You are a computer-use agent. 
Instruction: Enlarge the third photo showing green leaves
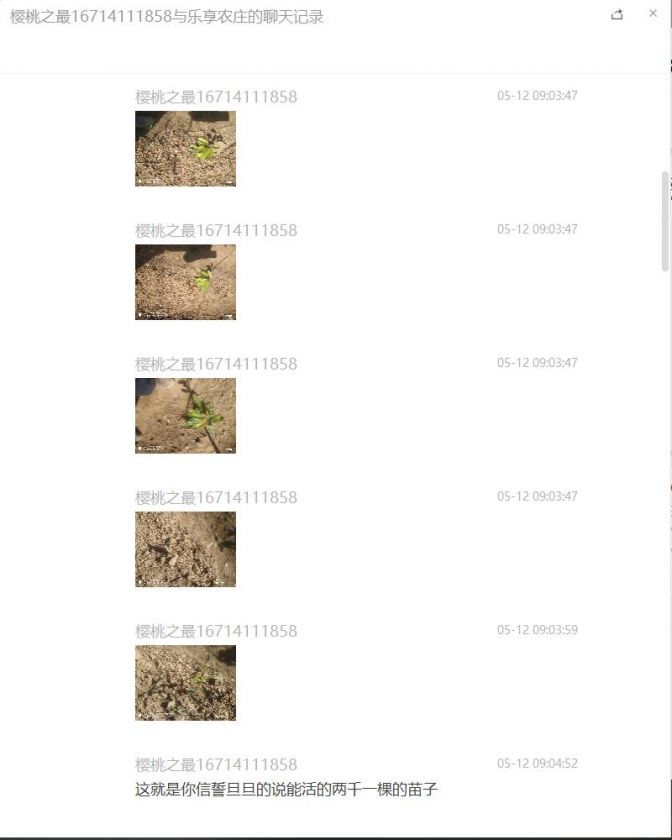[185, 415]
